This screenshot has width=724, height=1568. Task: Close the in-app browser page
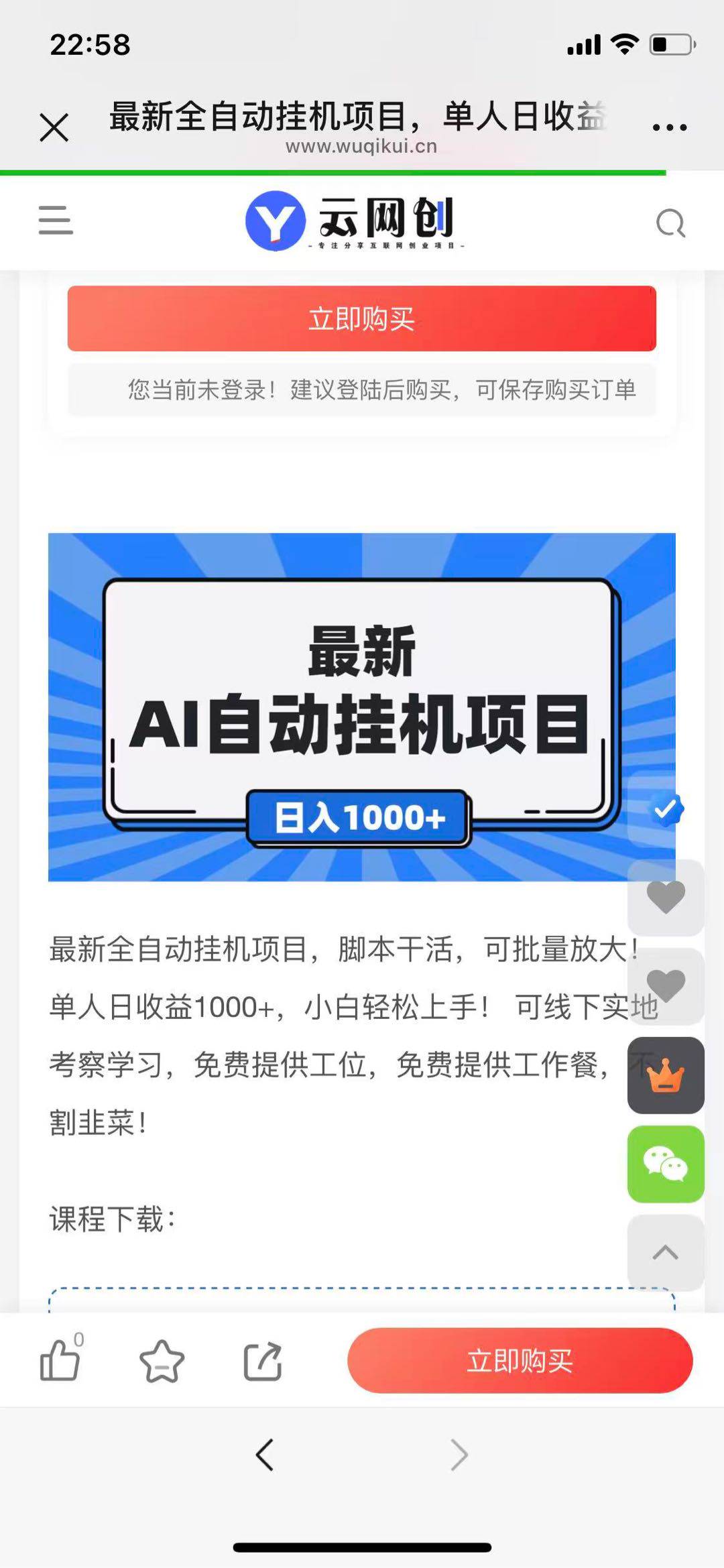coord(54,127)
